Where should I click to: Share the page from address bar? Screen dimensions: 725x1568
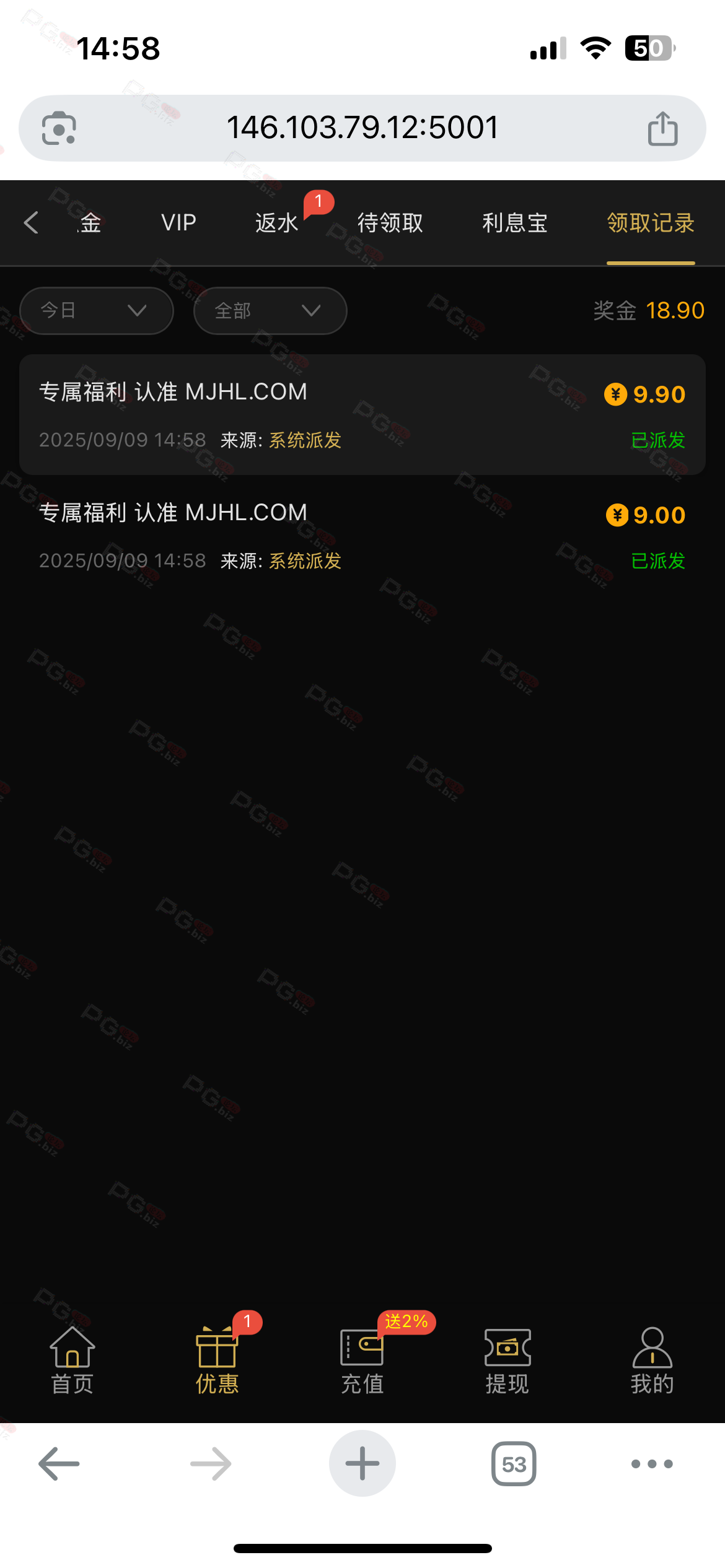click(662, 128)
